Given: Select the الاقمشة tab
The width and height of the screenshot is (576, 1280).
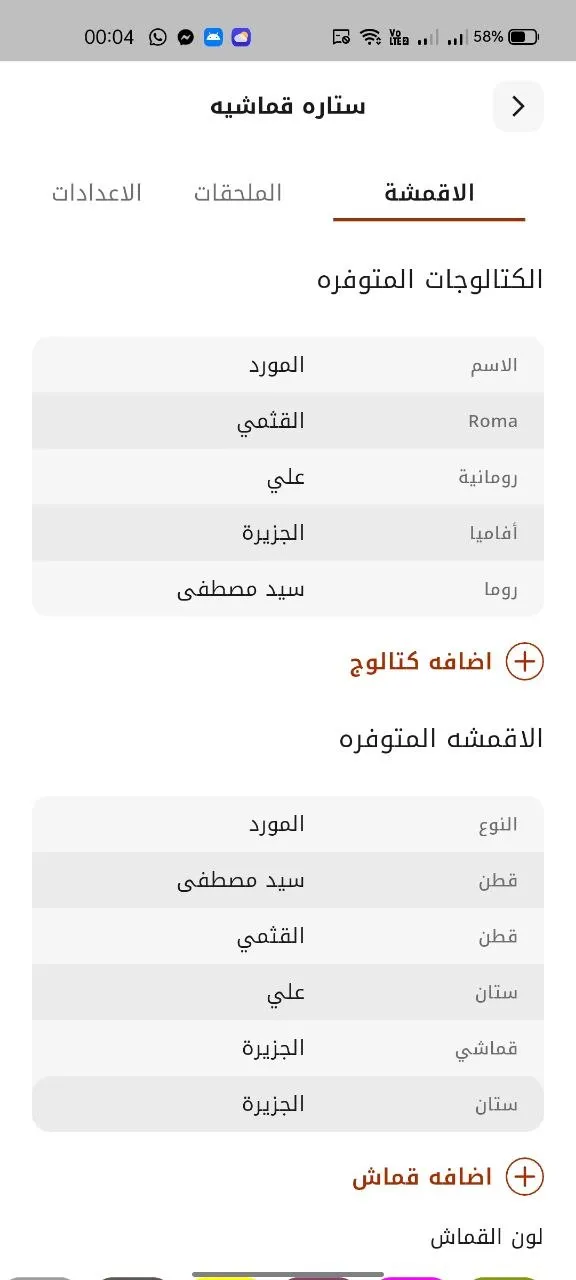Looking at the screenshot, I should click(429, 192).
